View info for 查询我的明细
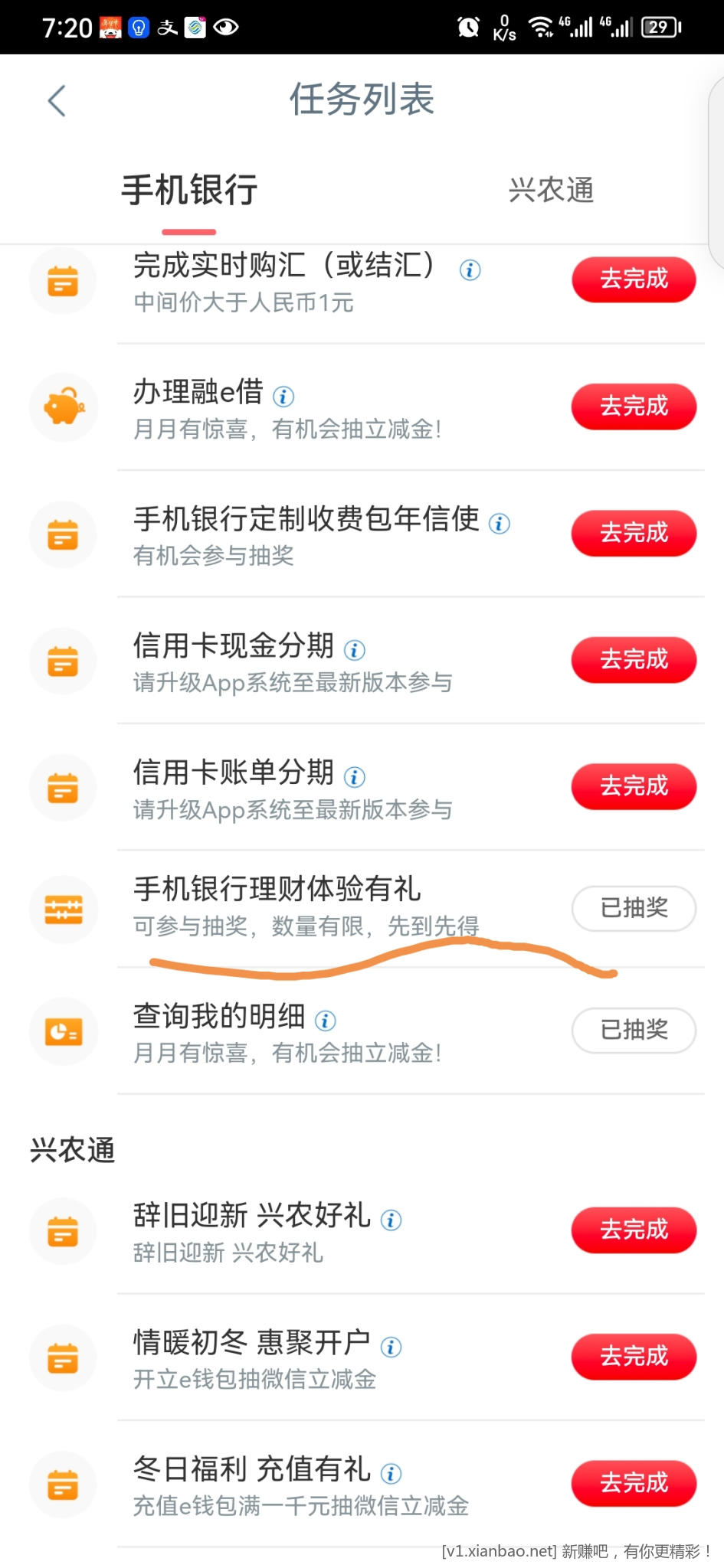This screenshot has width=724, height=1568. (326, 1021)
